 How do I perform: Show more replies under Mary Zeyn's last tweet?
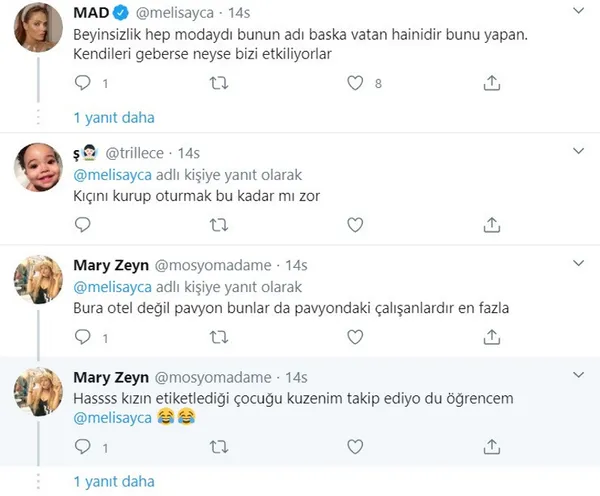(114, 473)
